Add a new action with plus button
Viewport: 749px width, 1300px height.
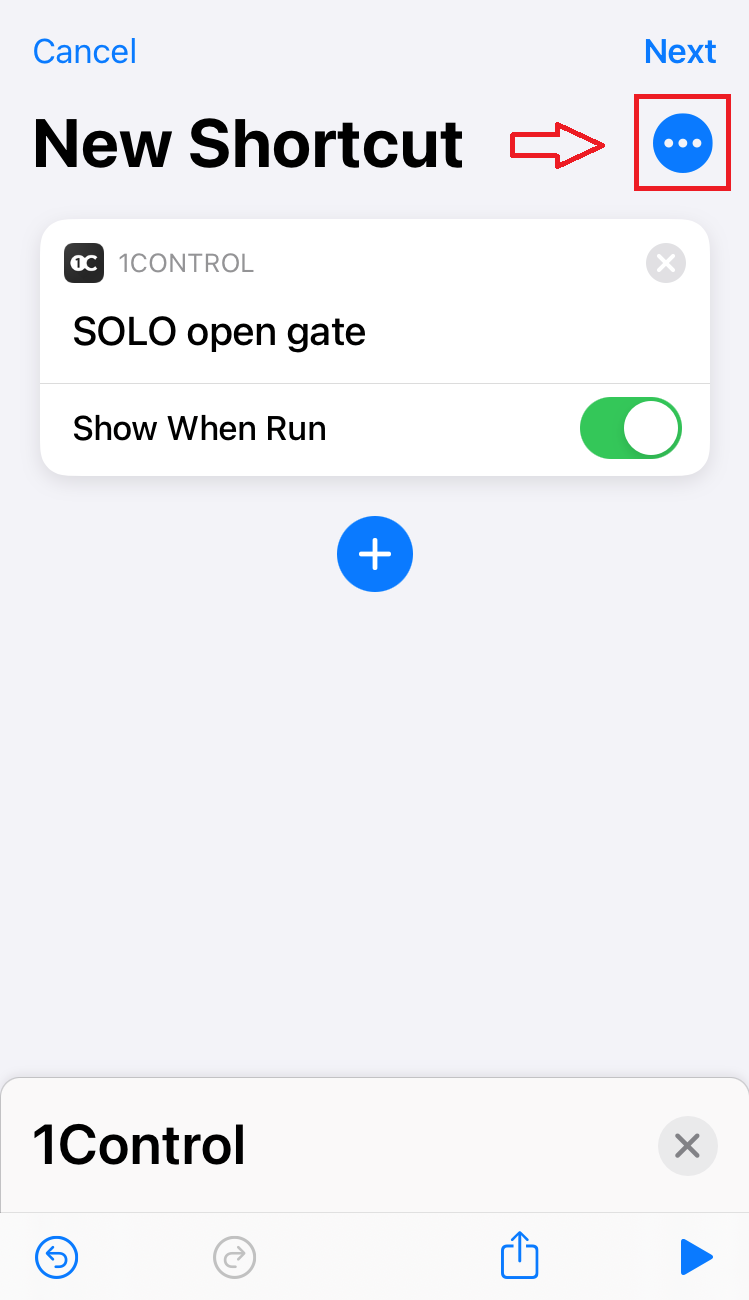(375, 554)
